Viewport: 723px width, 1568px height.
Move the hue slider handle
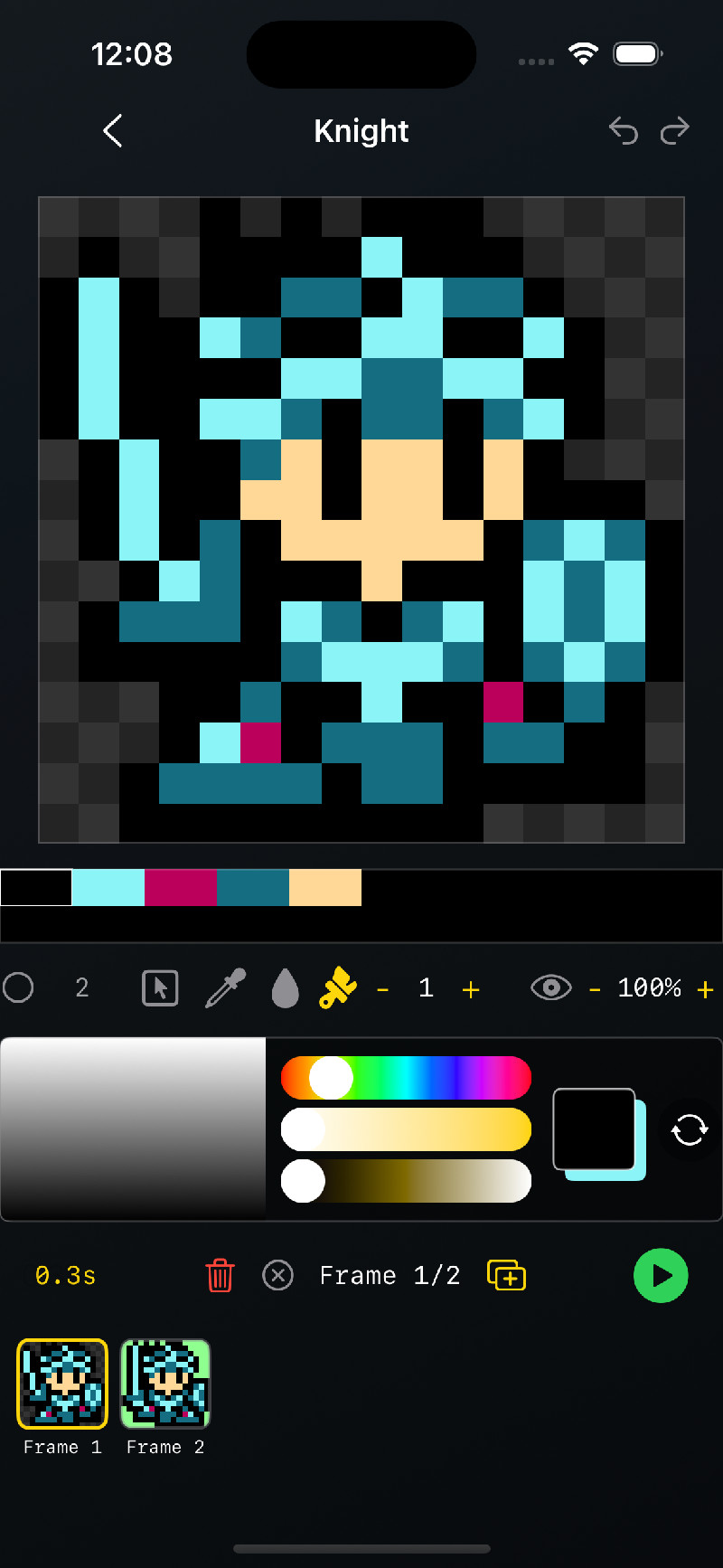click(330, 1077)
